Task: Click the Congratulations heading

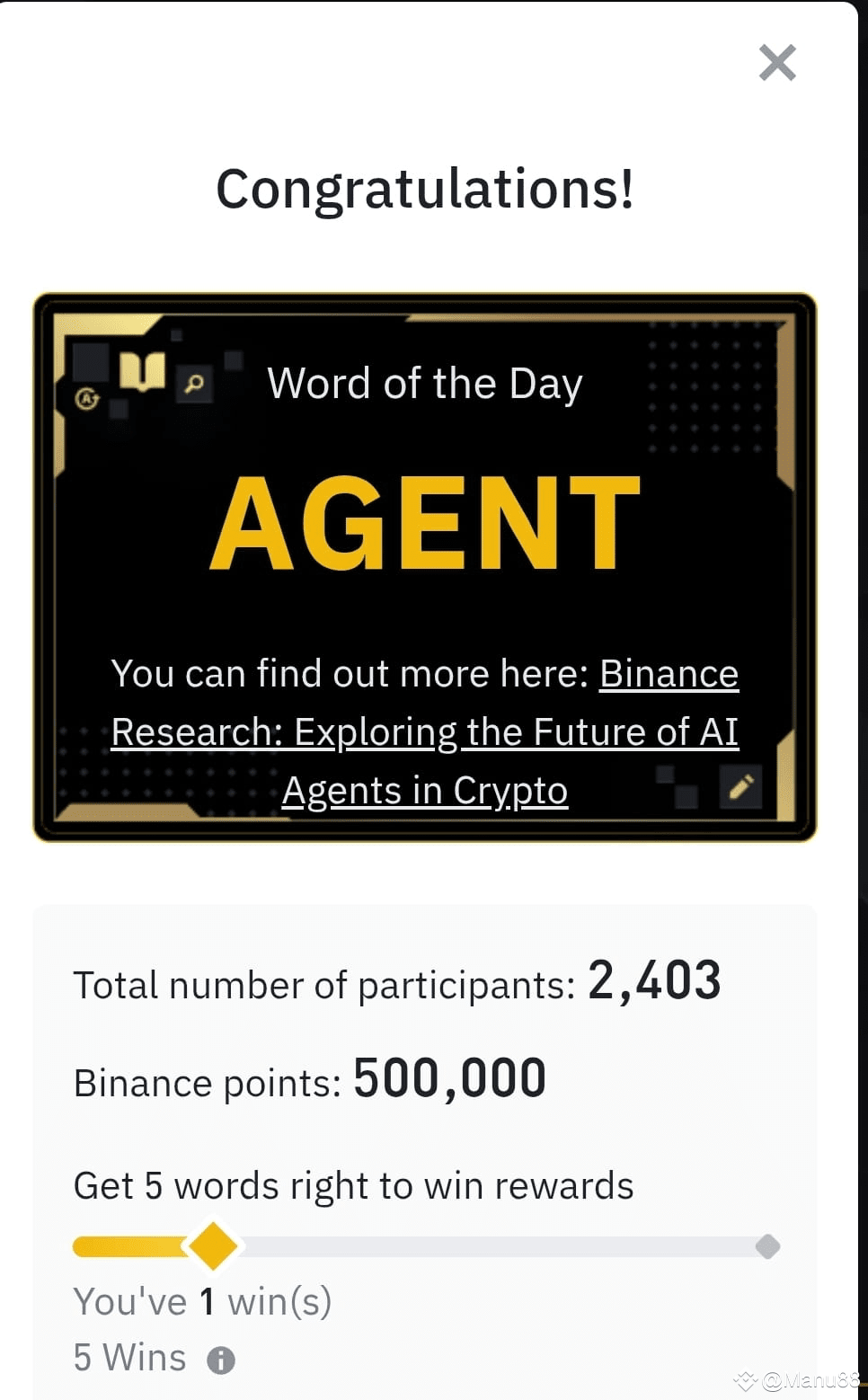Action: click(424, 189)
